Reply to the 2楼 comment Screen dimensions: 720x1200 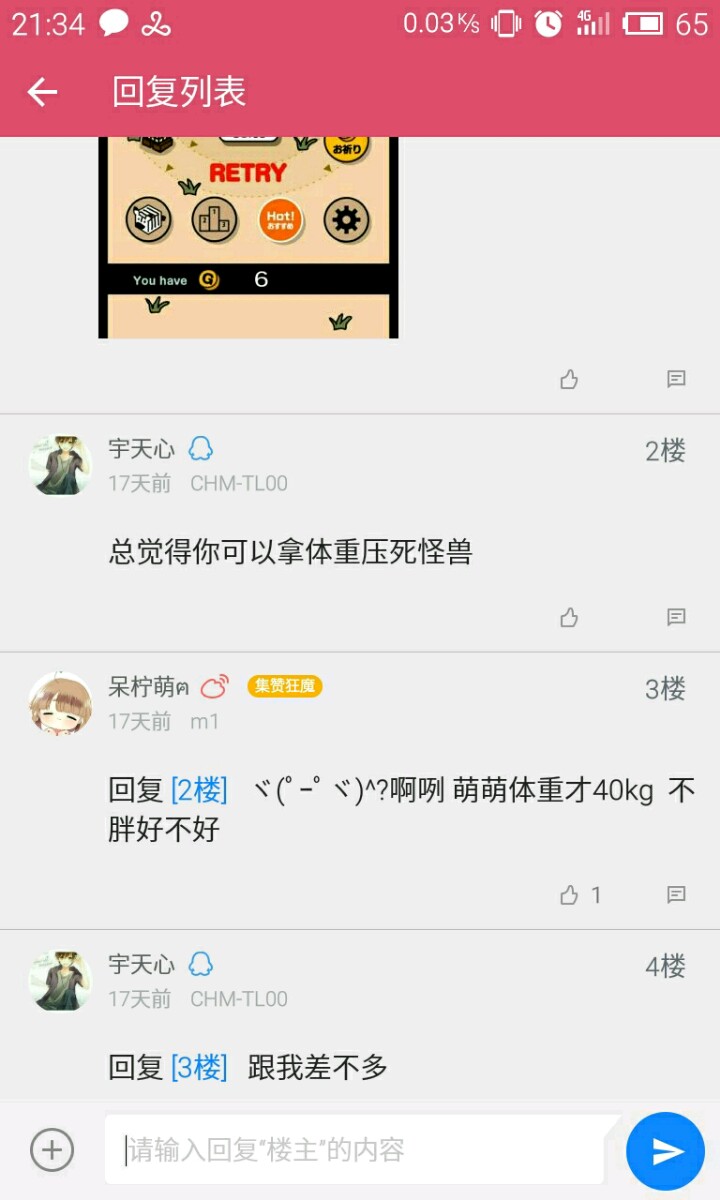(x=676, y=617)
